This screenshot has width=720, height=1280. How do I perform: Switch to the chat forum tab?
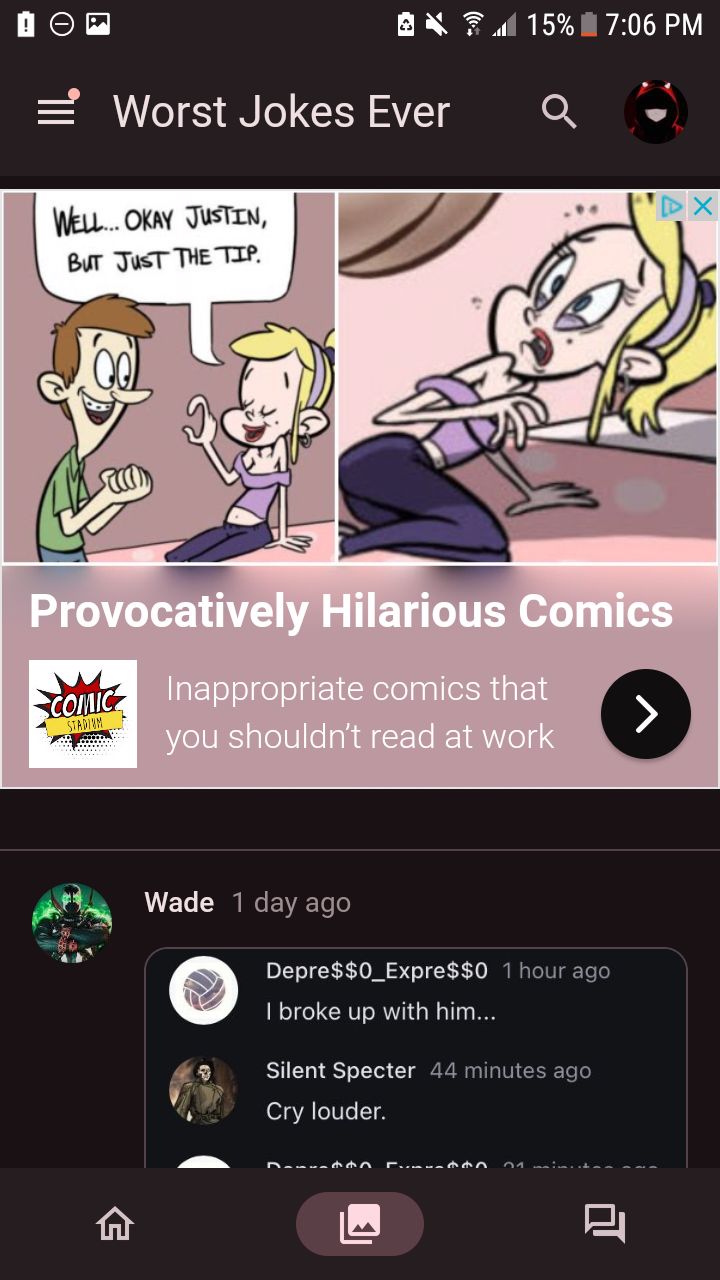click(x=604, y=1223)
